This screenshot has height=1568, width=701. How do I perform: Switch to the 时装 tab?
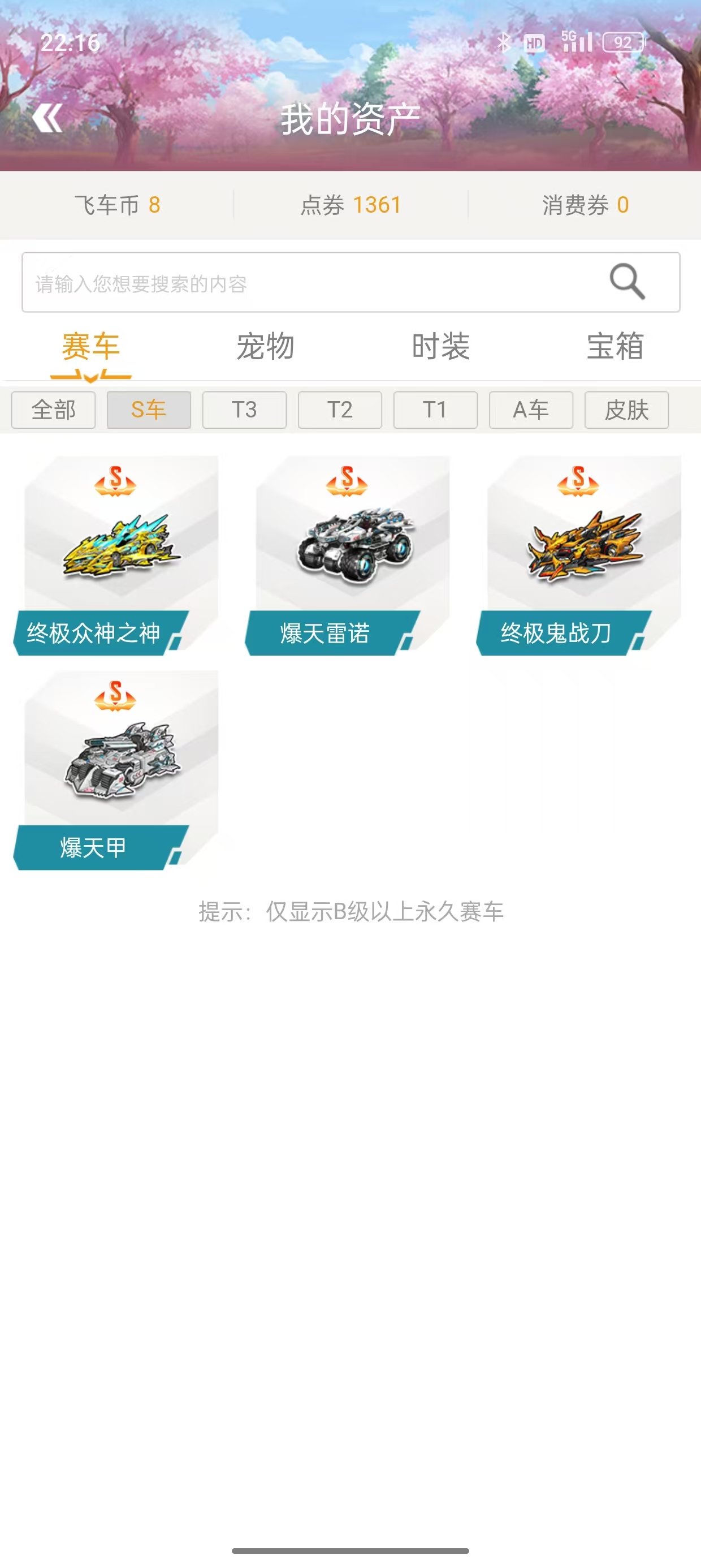point(440,347)
